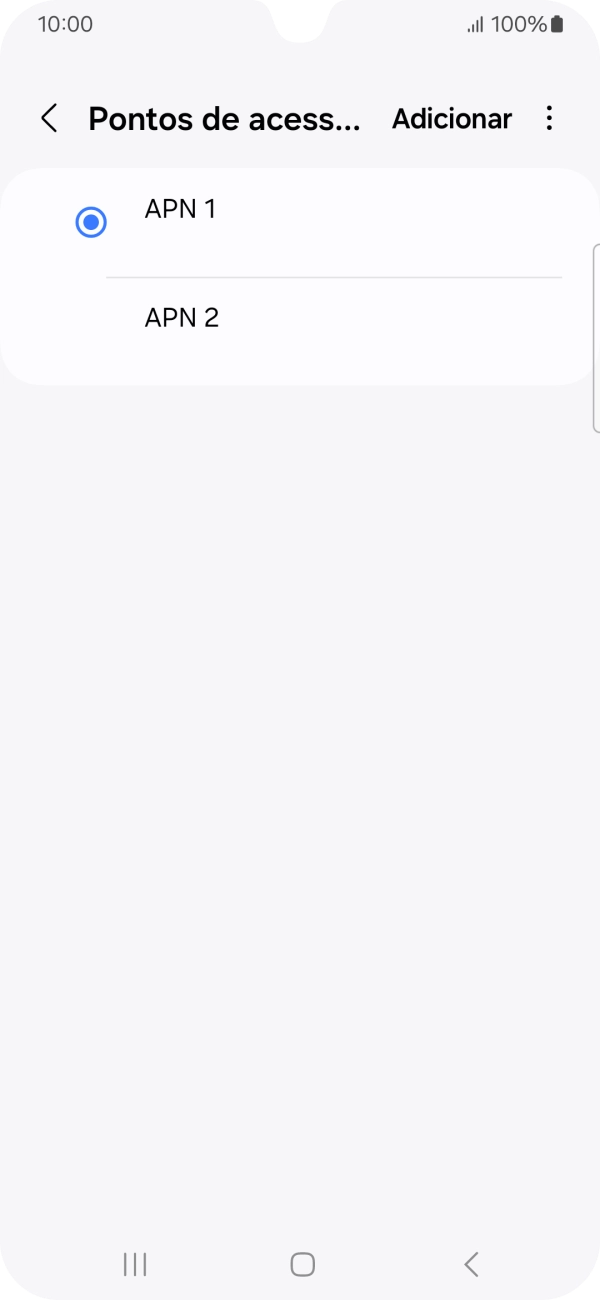Open APN 2 entry

(x=300, y=319)
